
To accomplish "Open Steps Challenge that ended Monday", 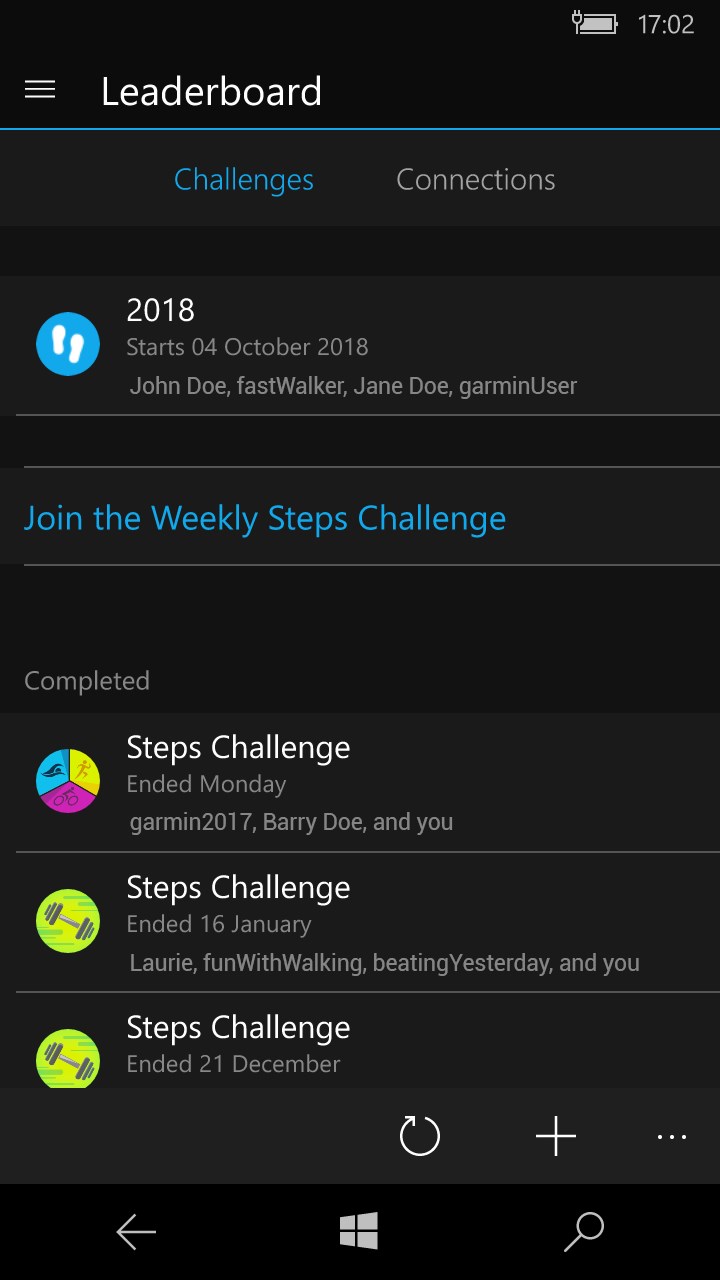I will click(360, 783).
